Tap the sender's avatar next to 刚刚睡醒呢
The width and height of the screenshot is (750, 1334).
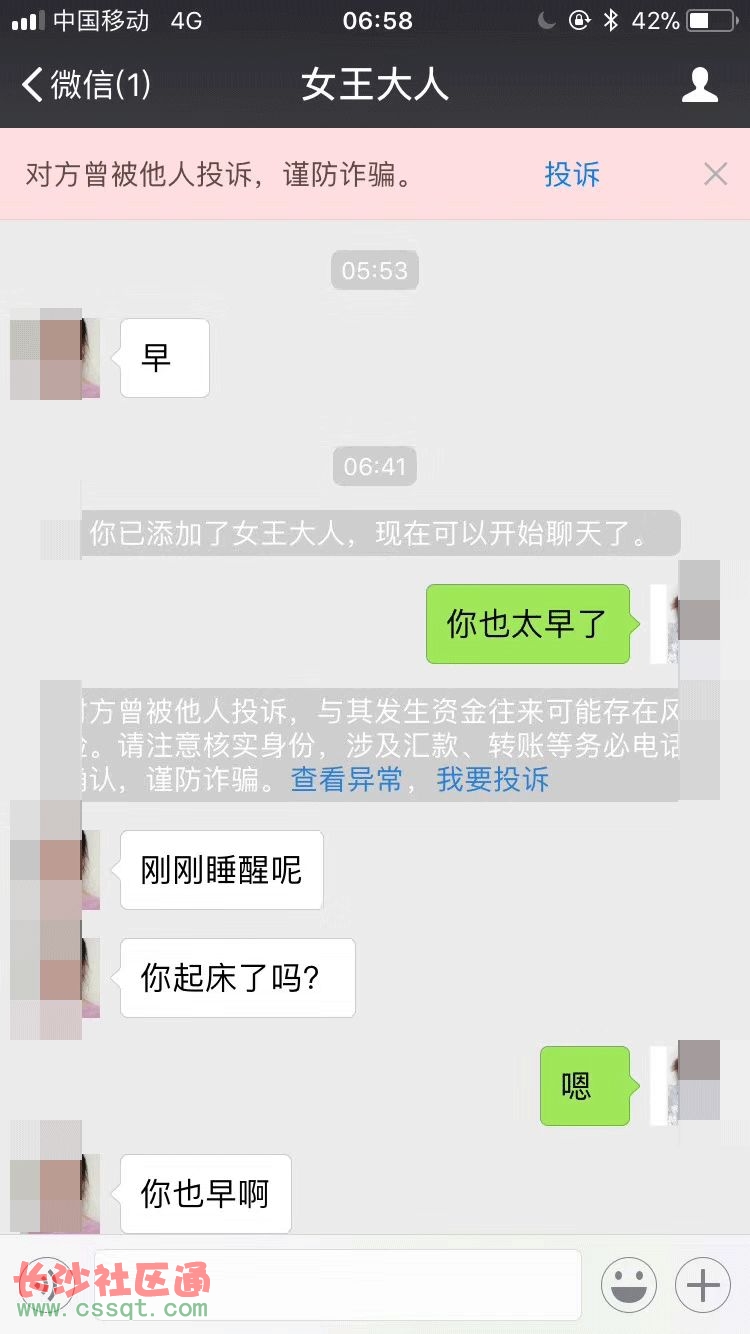[x=56, y=869]
